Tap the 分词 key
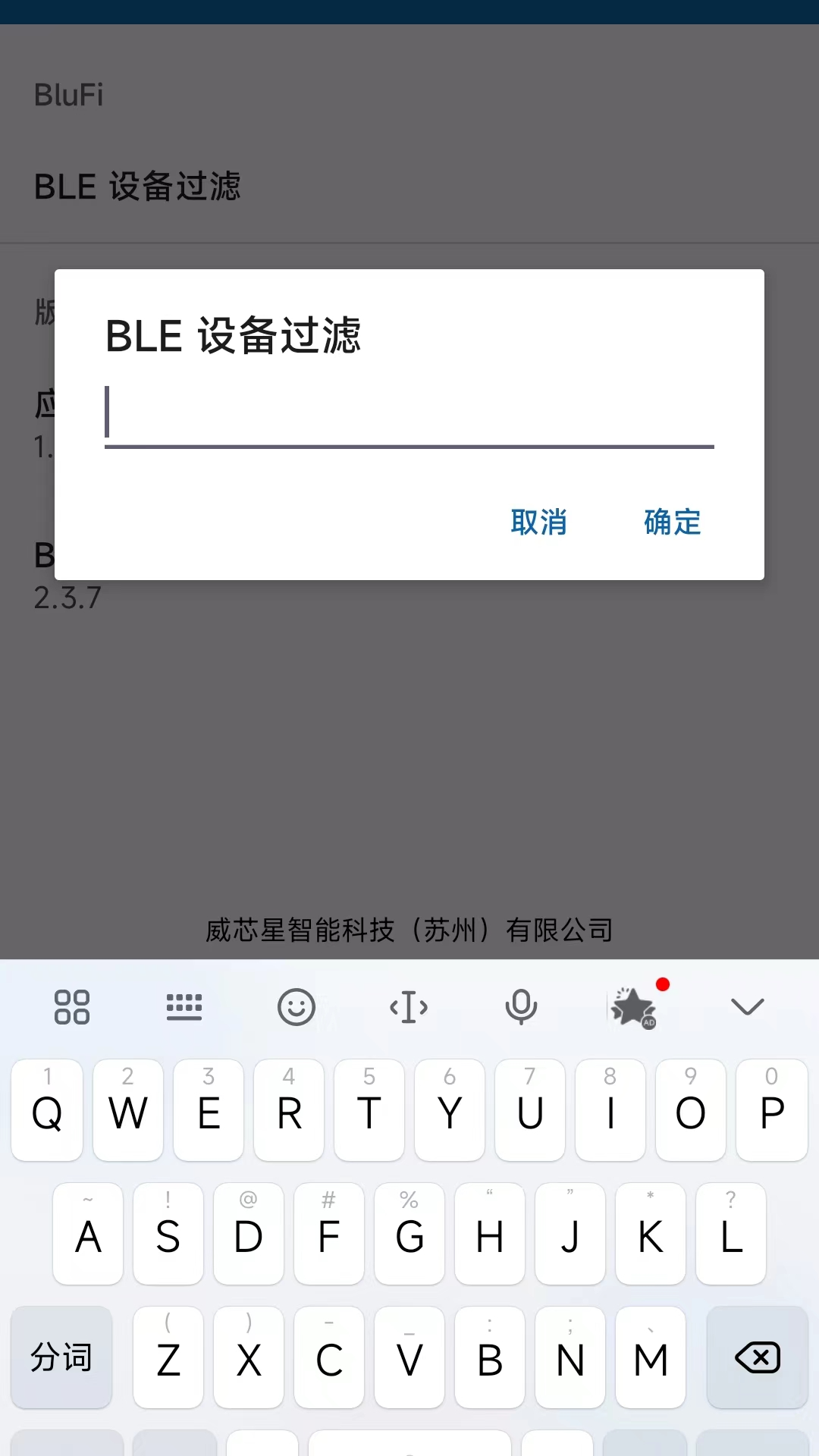 tap(61, 1357)
